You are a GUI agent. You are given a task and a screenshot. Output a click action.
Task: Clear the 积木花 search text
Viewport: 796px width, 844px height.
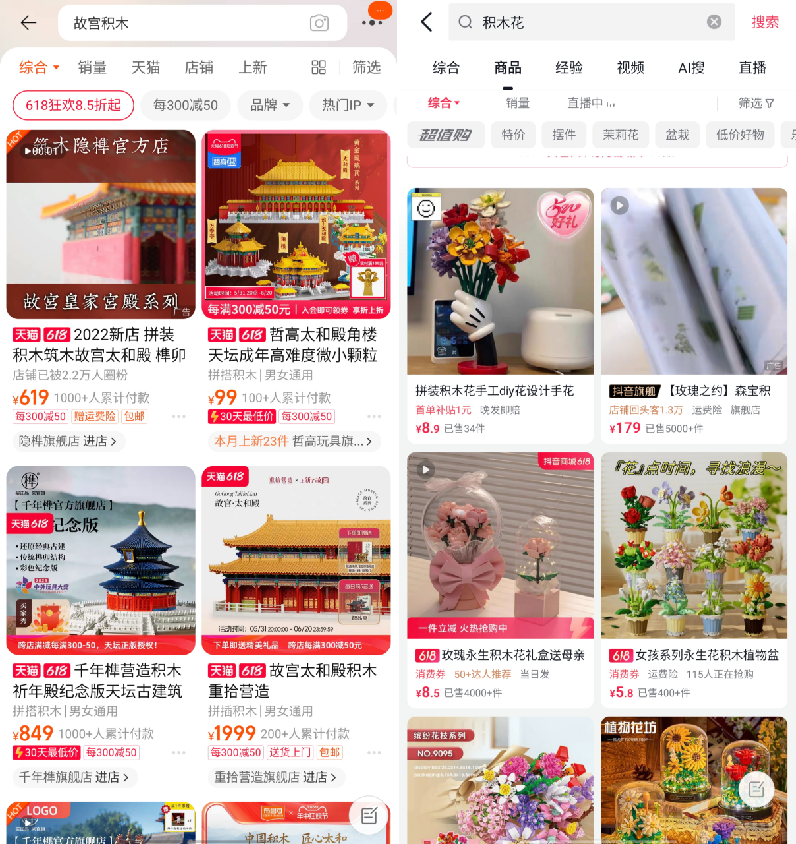click(714, 22)
